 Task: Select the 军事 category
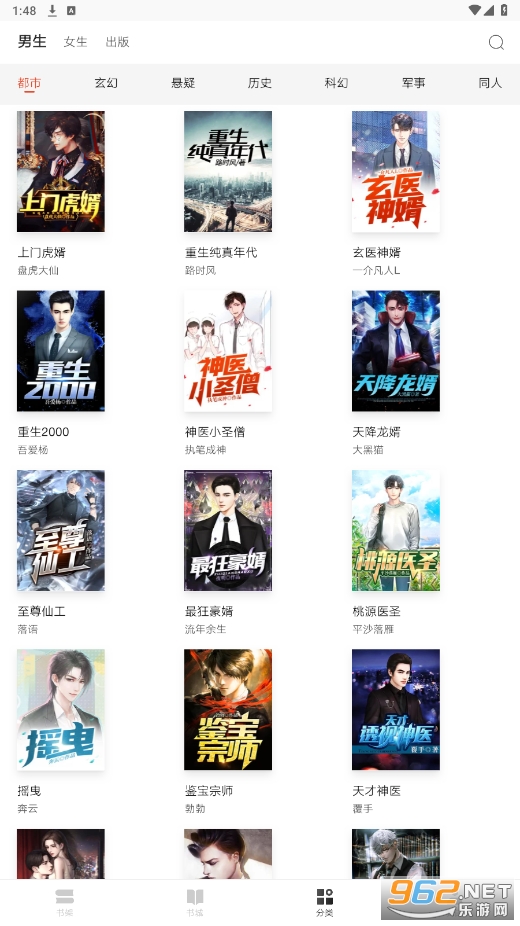click(413, 83)
